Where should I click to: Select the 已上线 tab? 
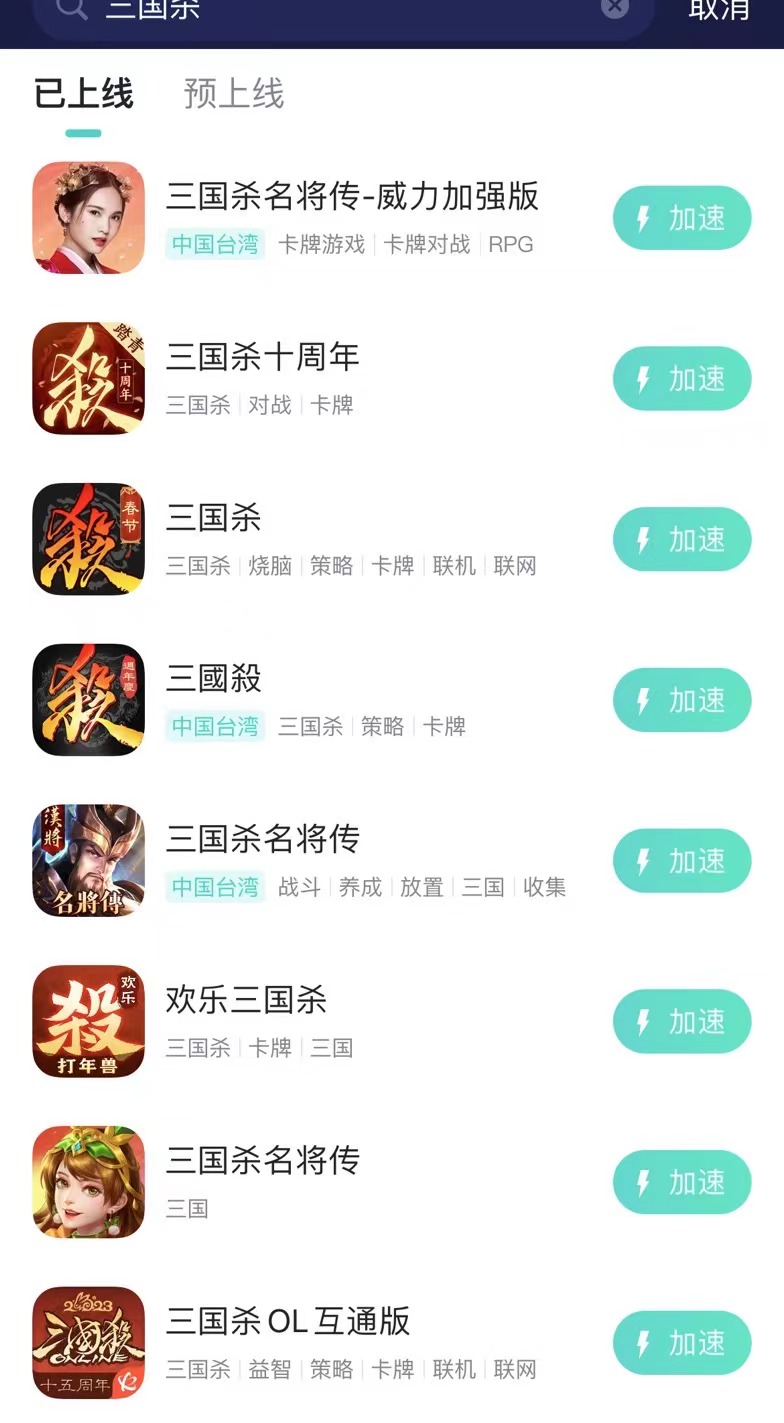(83, 94)
